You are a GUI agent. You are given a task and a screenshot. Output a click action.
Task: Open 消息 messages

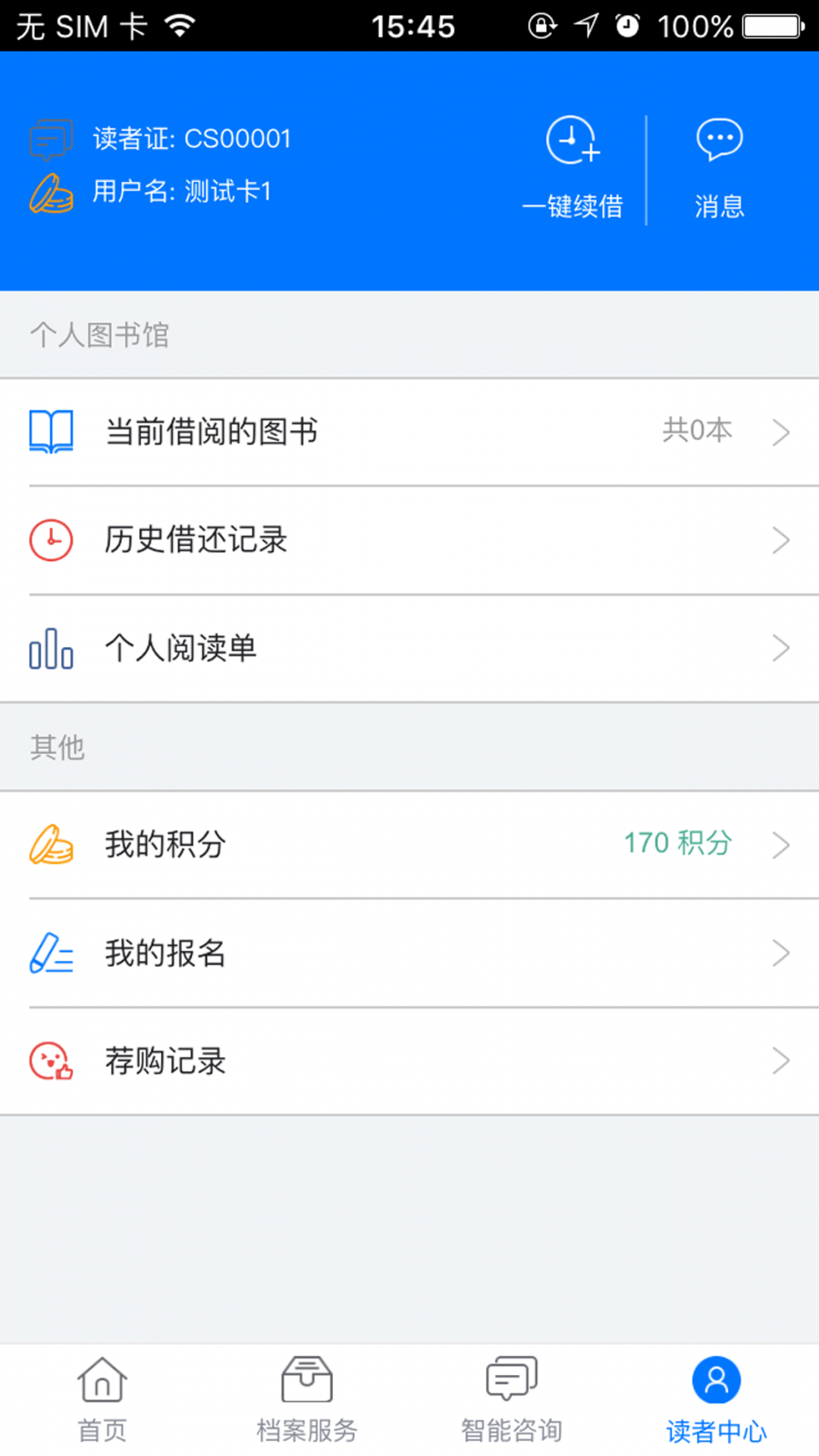719,168
